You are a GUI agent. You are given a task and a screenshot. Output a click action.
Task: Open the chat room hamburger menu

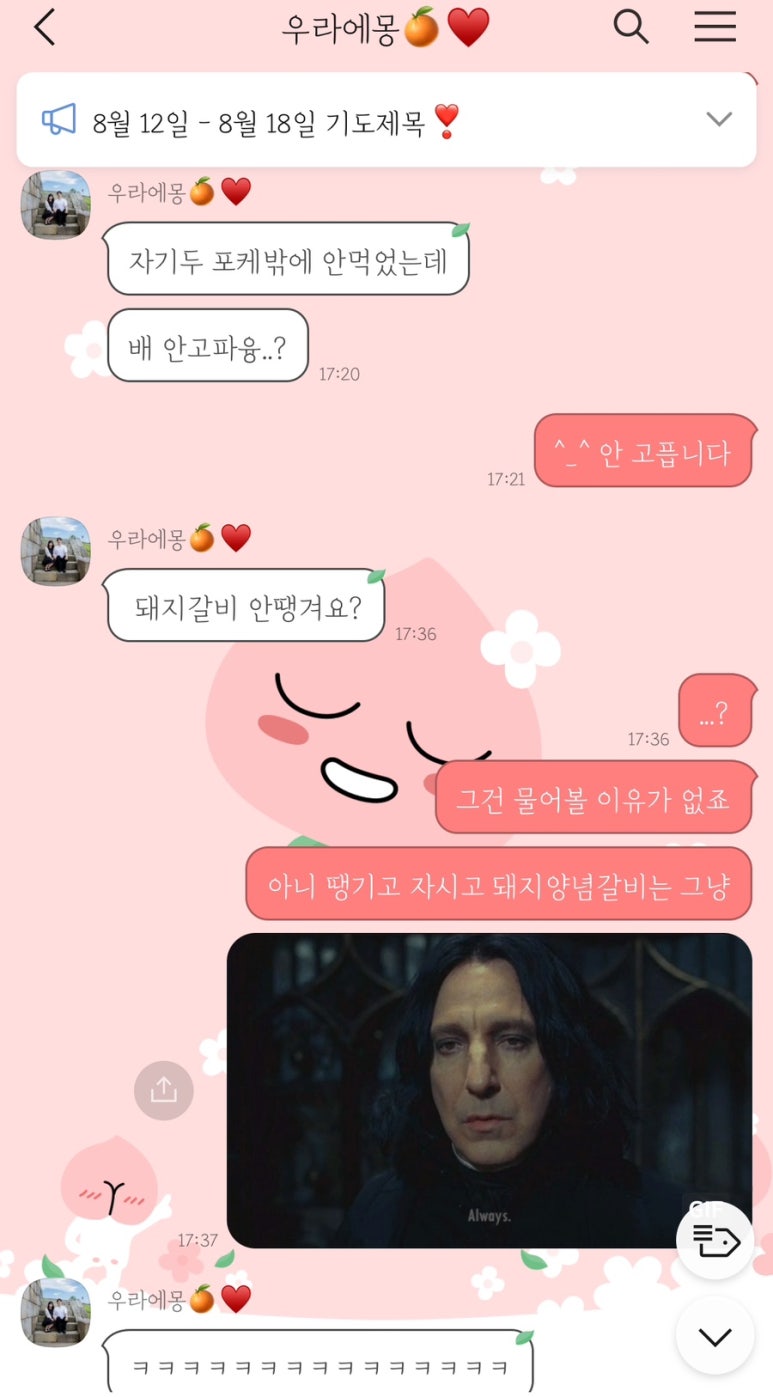tap(715, 28)
